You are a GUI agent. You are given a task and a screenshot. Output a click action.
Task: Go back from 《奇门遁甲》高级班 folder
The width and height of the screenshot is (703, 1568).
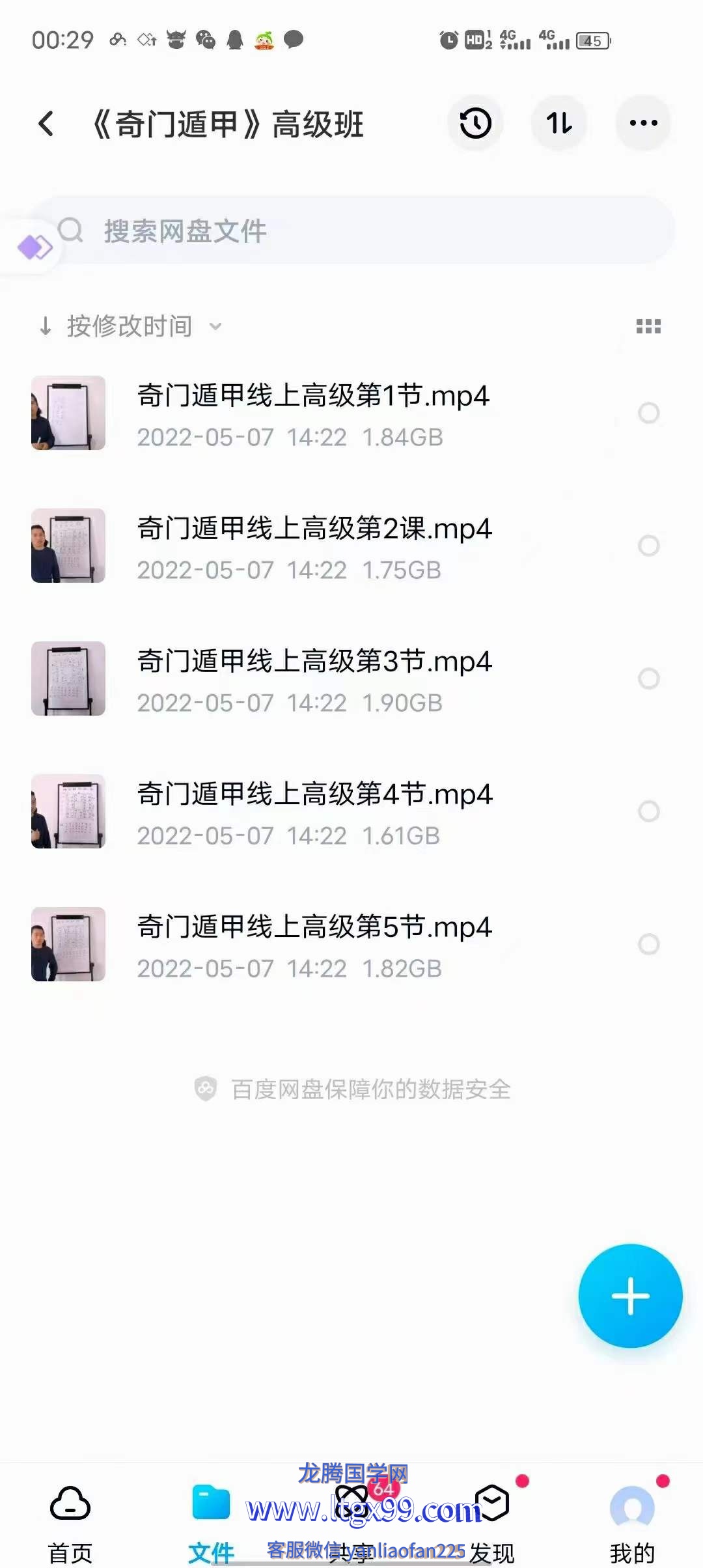pyautogui.click(x=46, y=124)
